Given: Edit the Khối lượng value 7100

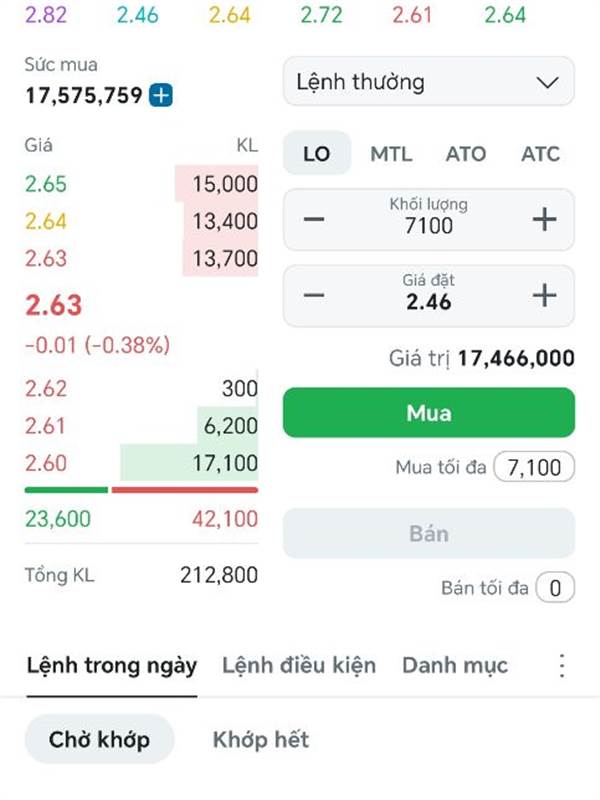Looking at the screenshot, I should 429,225.
